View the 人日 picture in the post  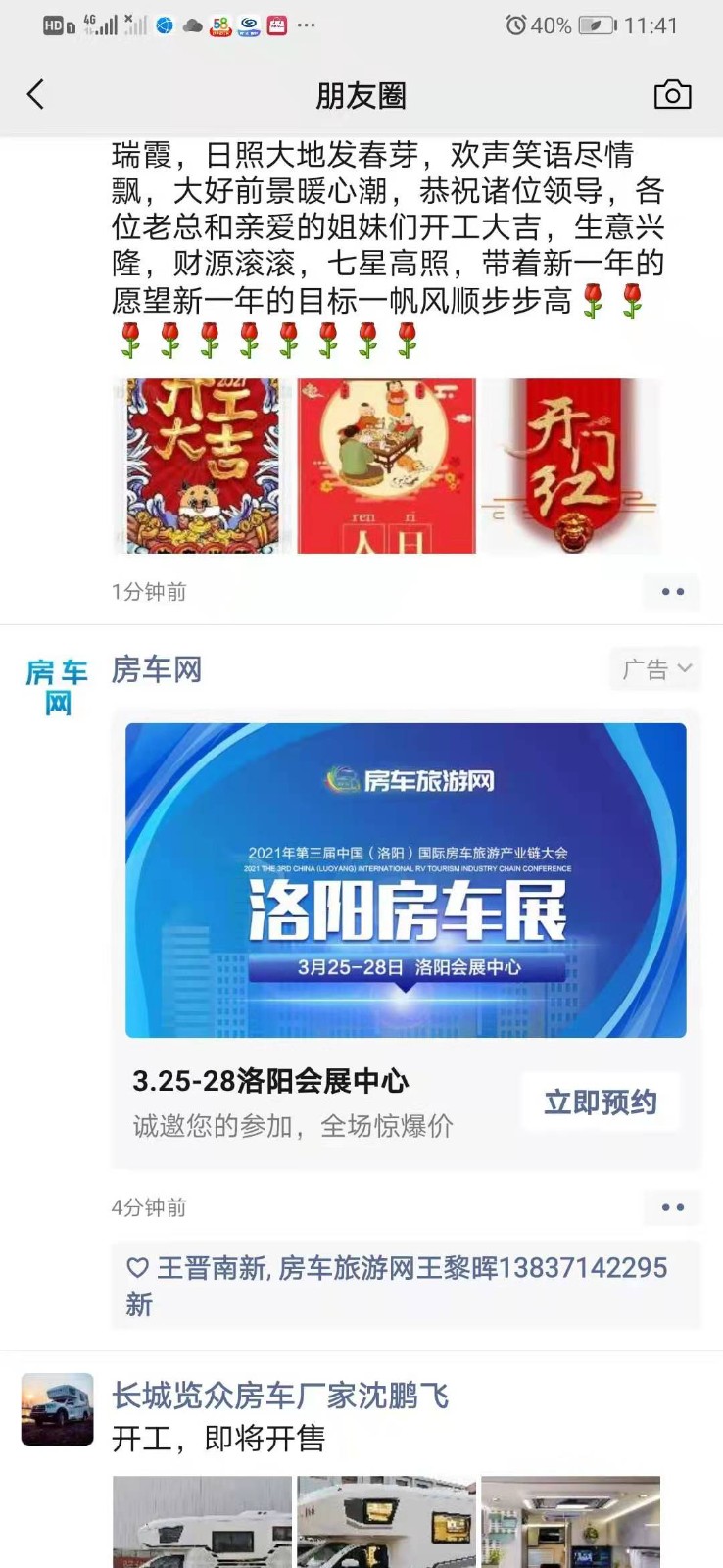coord(387,465)
